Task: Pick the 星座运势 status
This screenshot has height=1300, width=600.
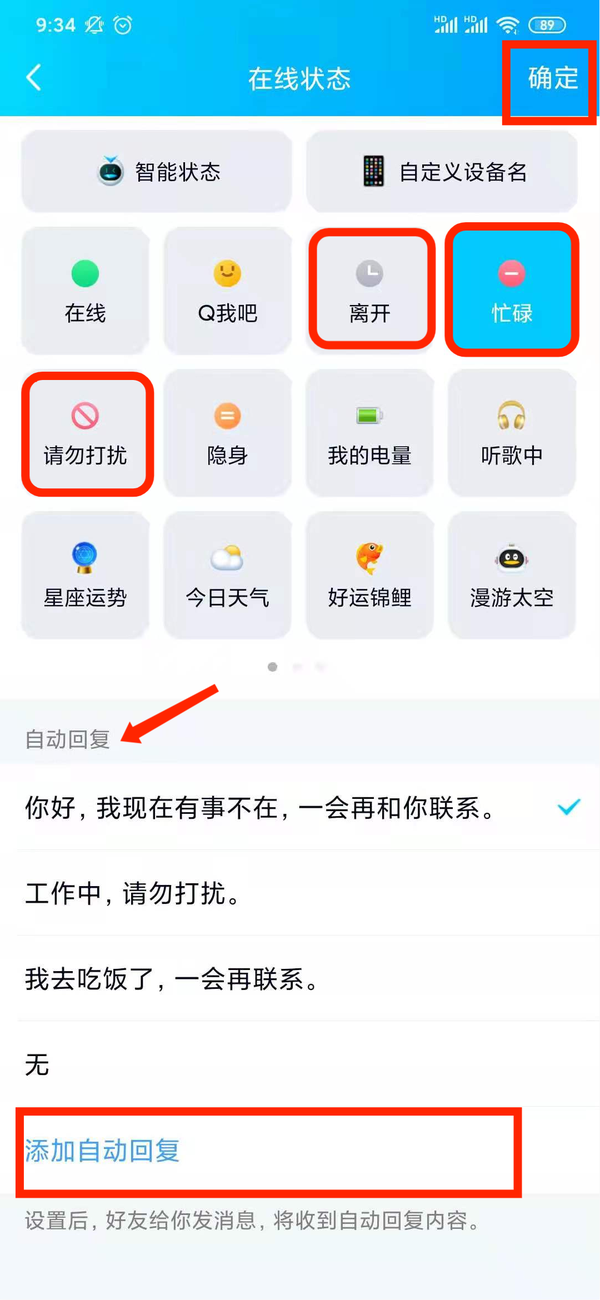Action: click(x=85, y=575)
